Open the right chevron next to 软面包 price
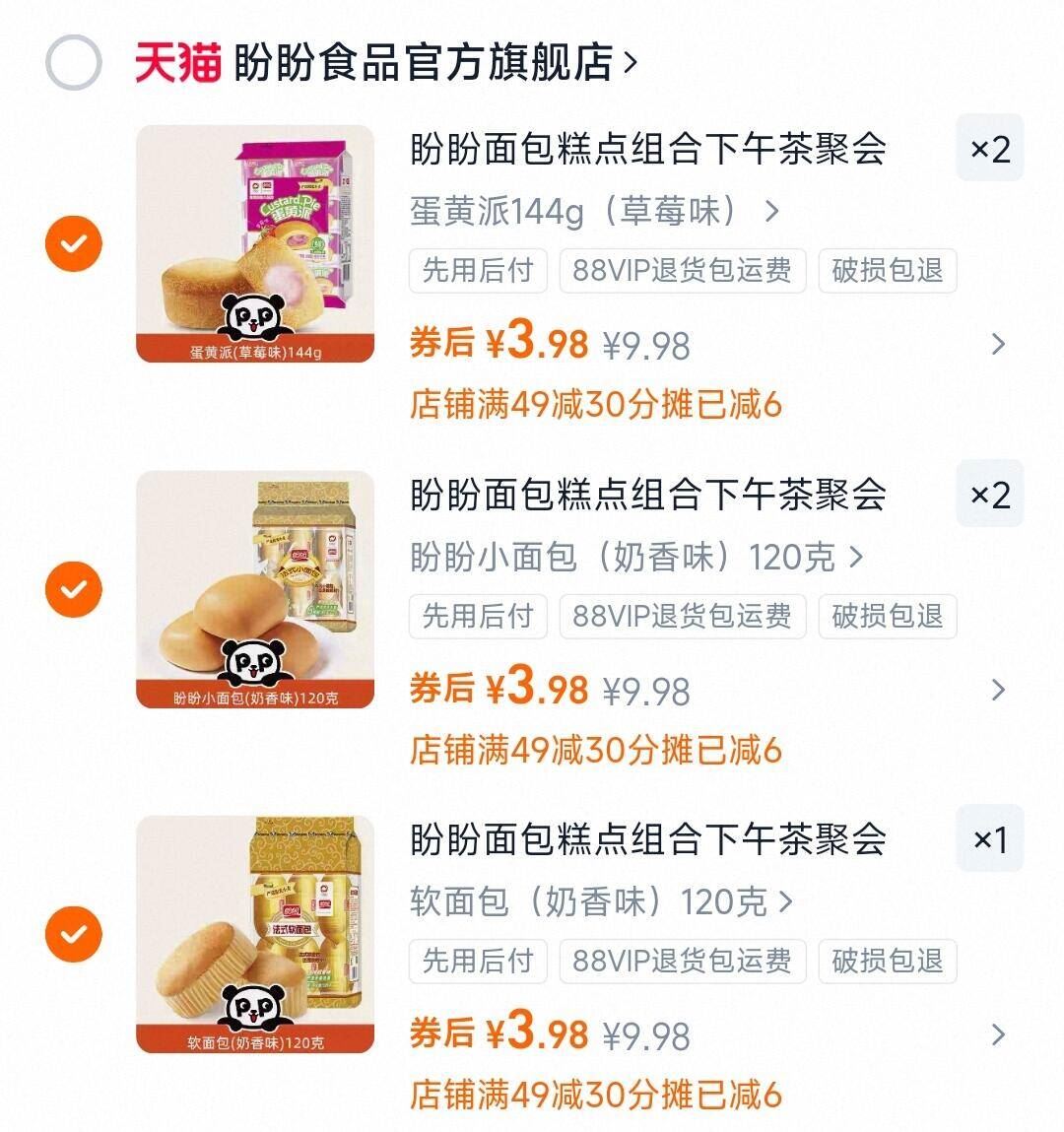Screen dimensions: 1064x1132 999,1034
